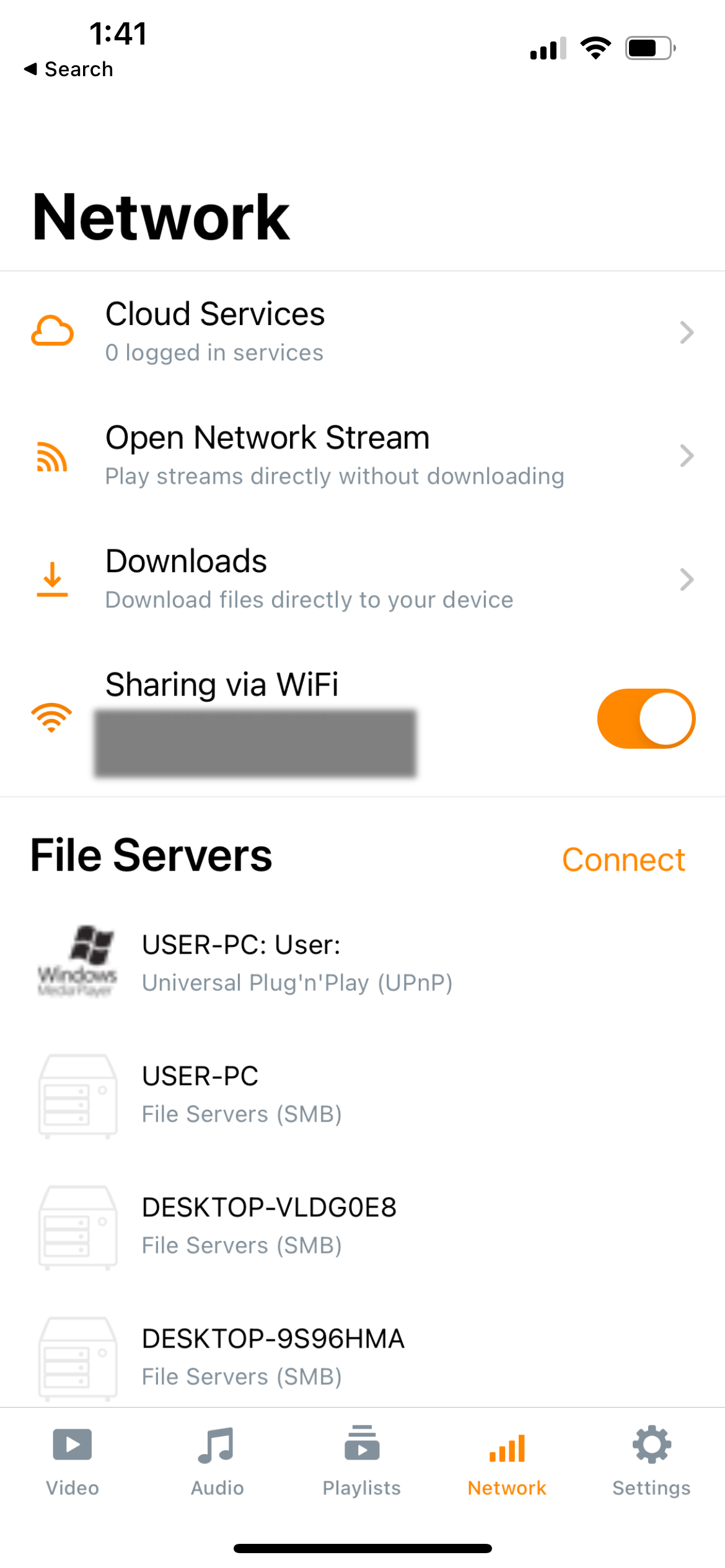Viewport: 725px width, 1568px height.
Task: Open the Downloads row
Action: [362, 580]
